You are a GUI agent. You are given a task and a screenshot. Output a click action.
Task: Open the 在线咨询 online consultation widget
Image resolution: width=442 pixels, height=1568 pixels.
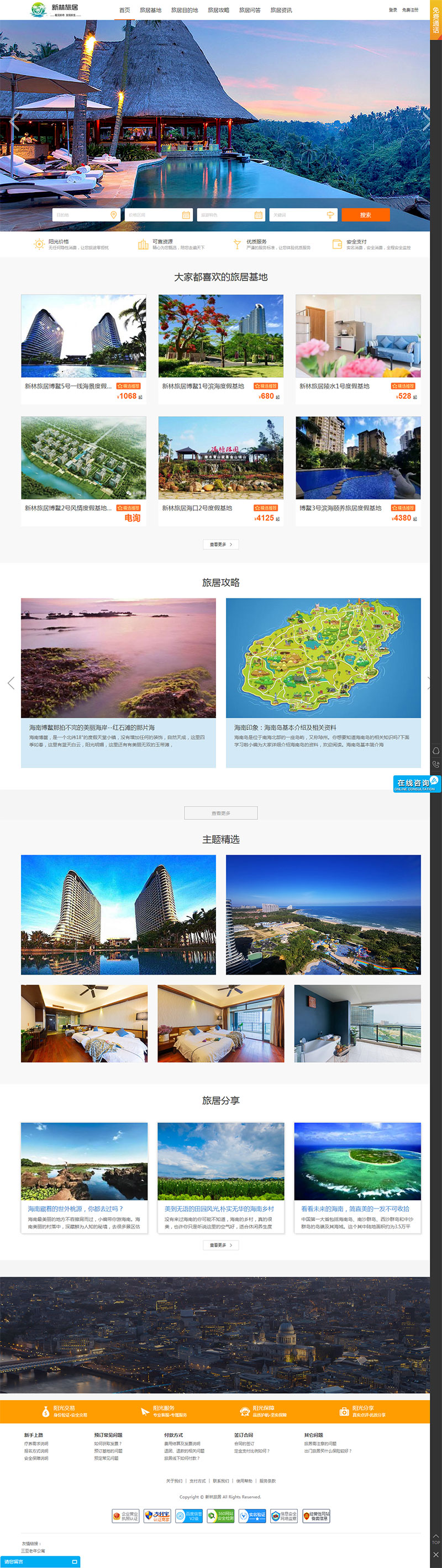[x=417, y=783]
